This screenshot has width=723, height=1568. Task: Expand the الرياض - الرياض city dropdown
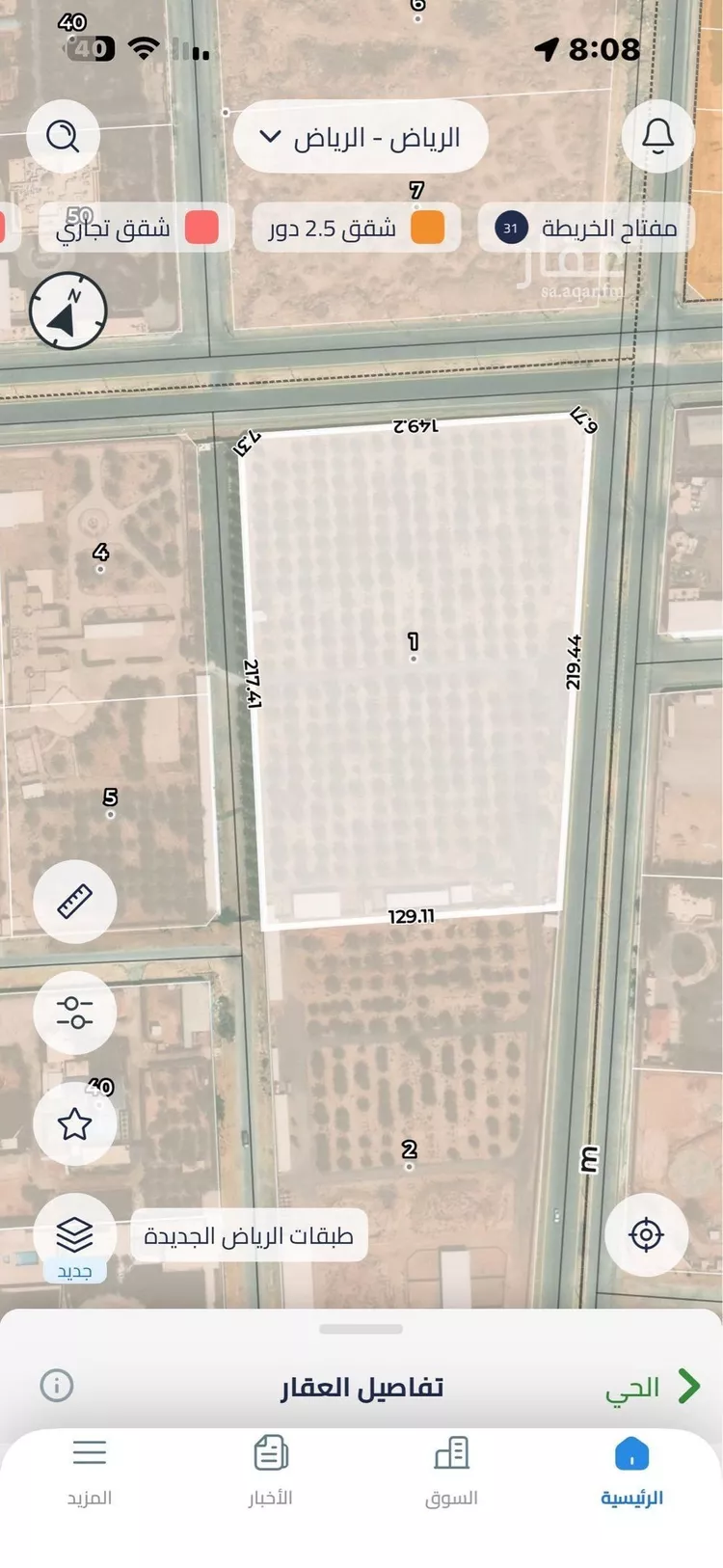pyautogui.click(x=361, y=138)
